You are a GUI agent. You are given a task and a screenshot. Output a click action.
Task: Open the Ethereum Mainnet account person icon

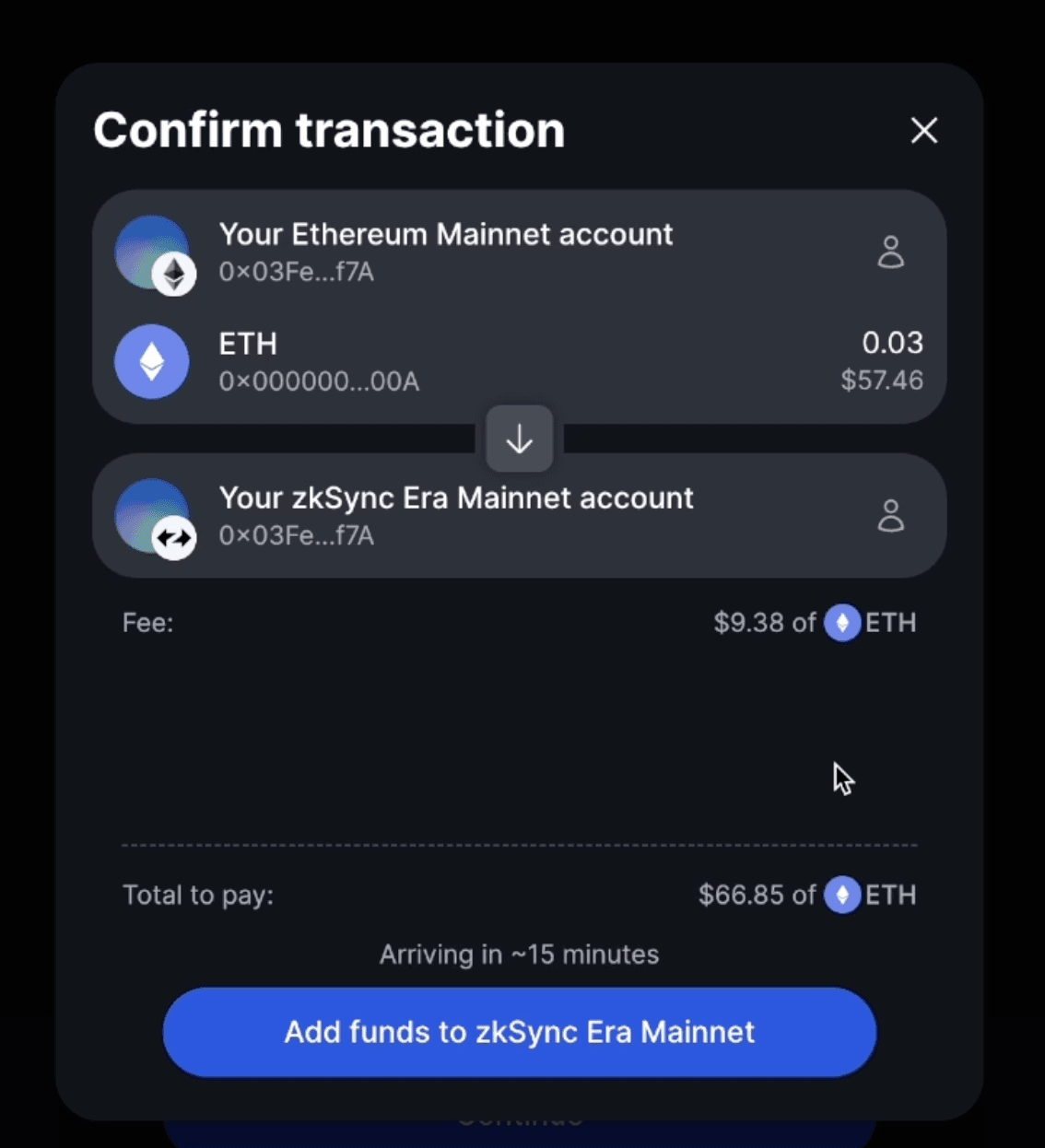coord(890,252)
